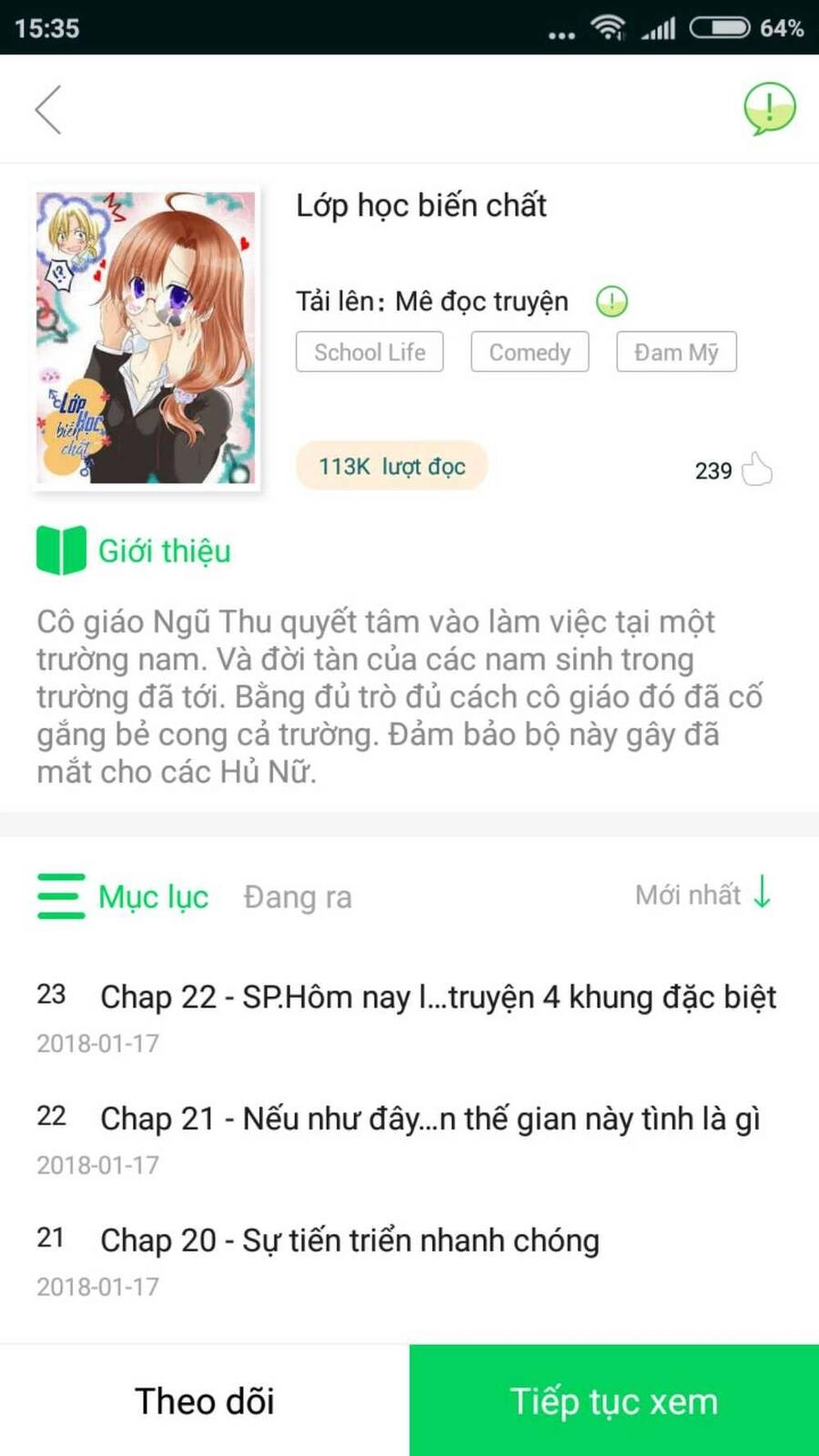This screenshot has width=819, height=1456.
Task: Select the Mục lục list icon
Action: [x=60, y=896]
